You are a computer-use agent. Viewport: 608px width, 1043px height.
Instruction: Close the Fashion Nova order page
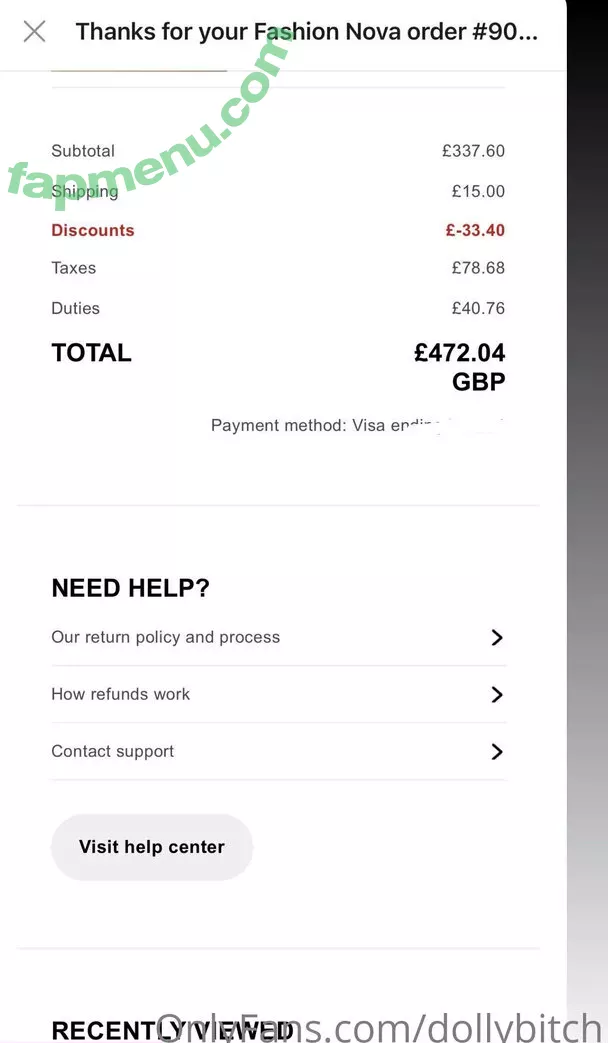coord(34,32)
